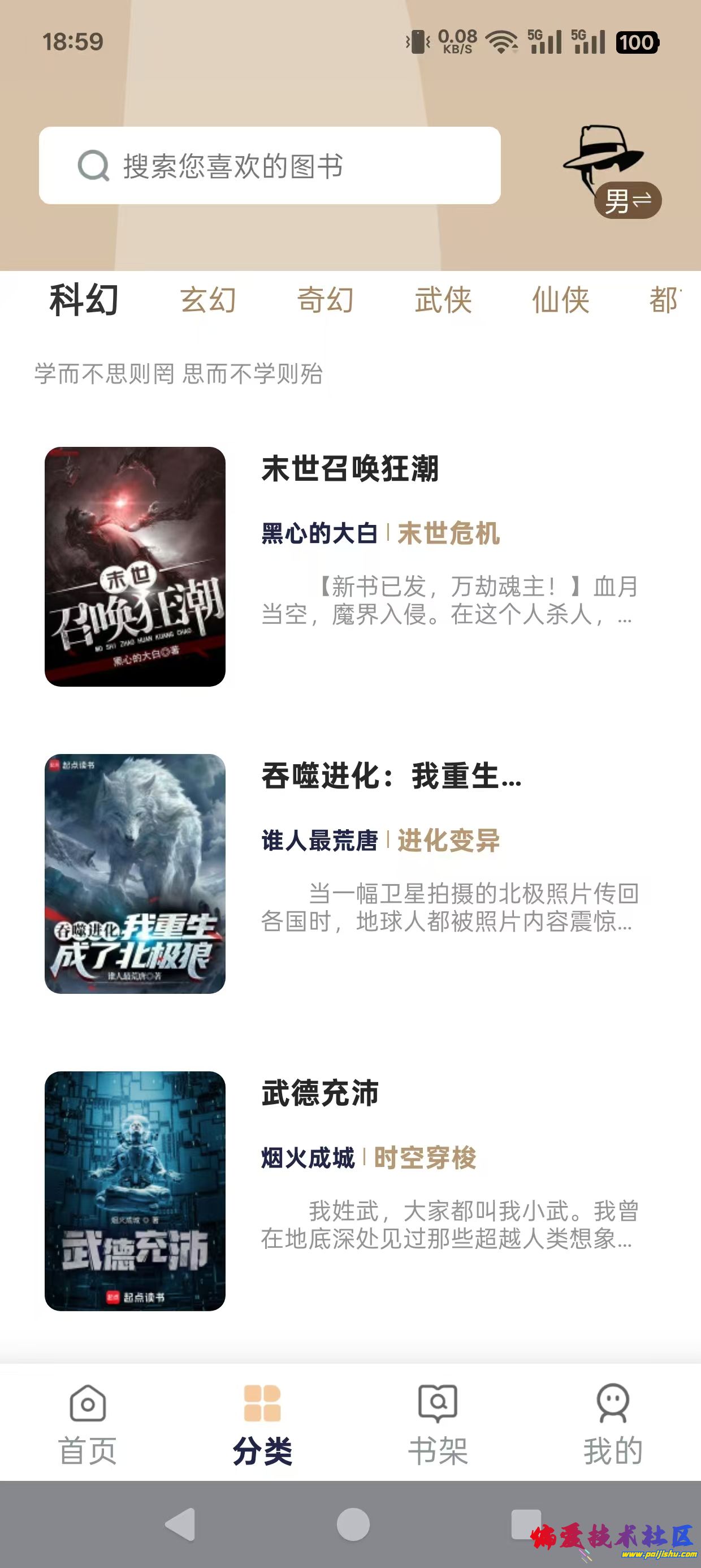Switch to the 奇幻 category tab
This screenshot has height=1568, width=701.
tap(326, 300)
